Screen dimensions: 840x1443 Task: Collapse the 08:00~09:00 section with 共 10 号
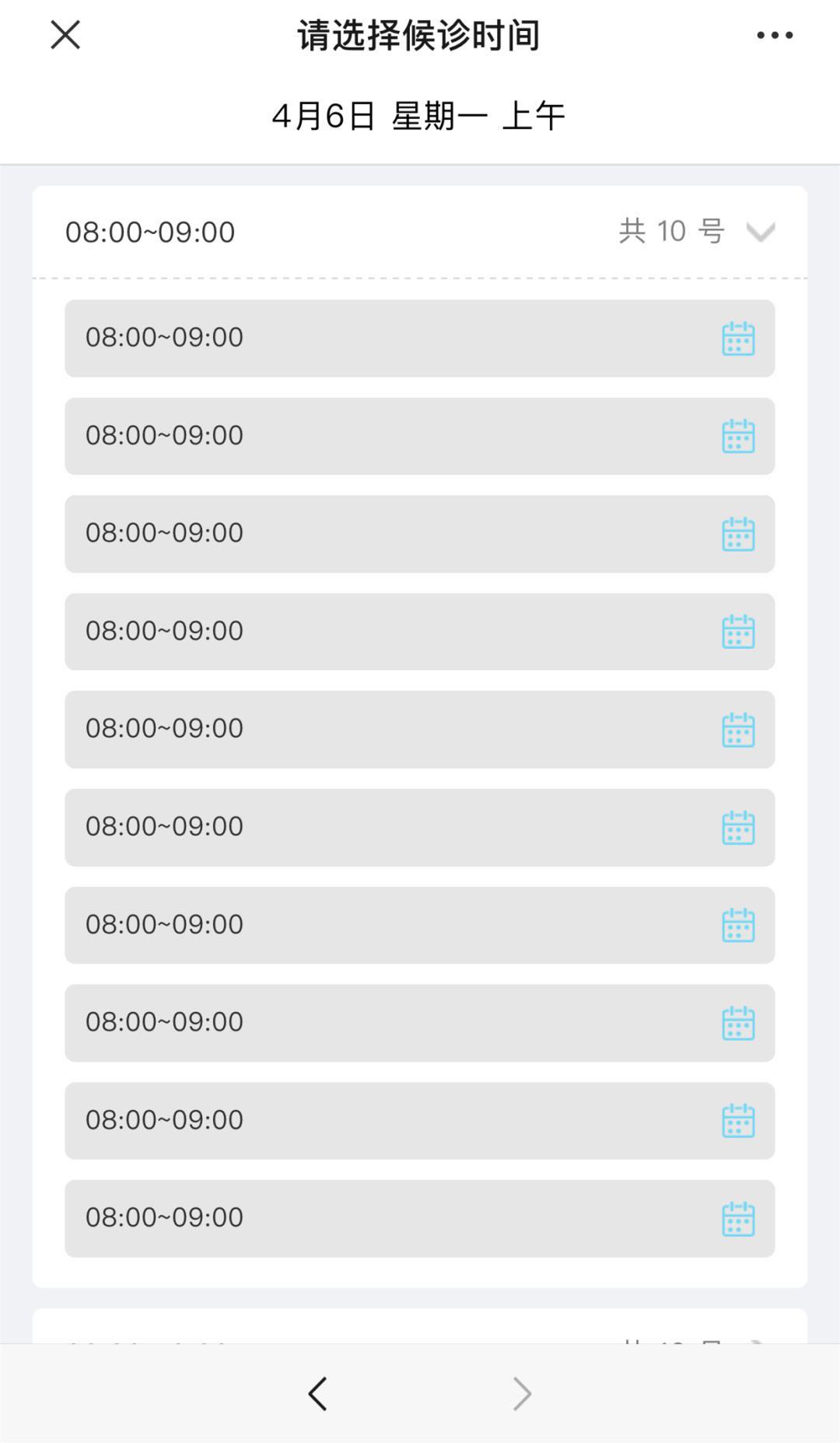click(759, 232)
